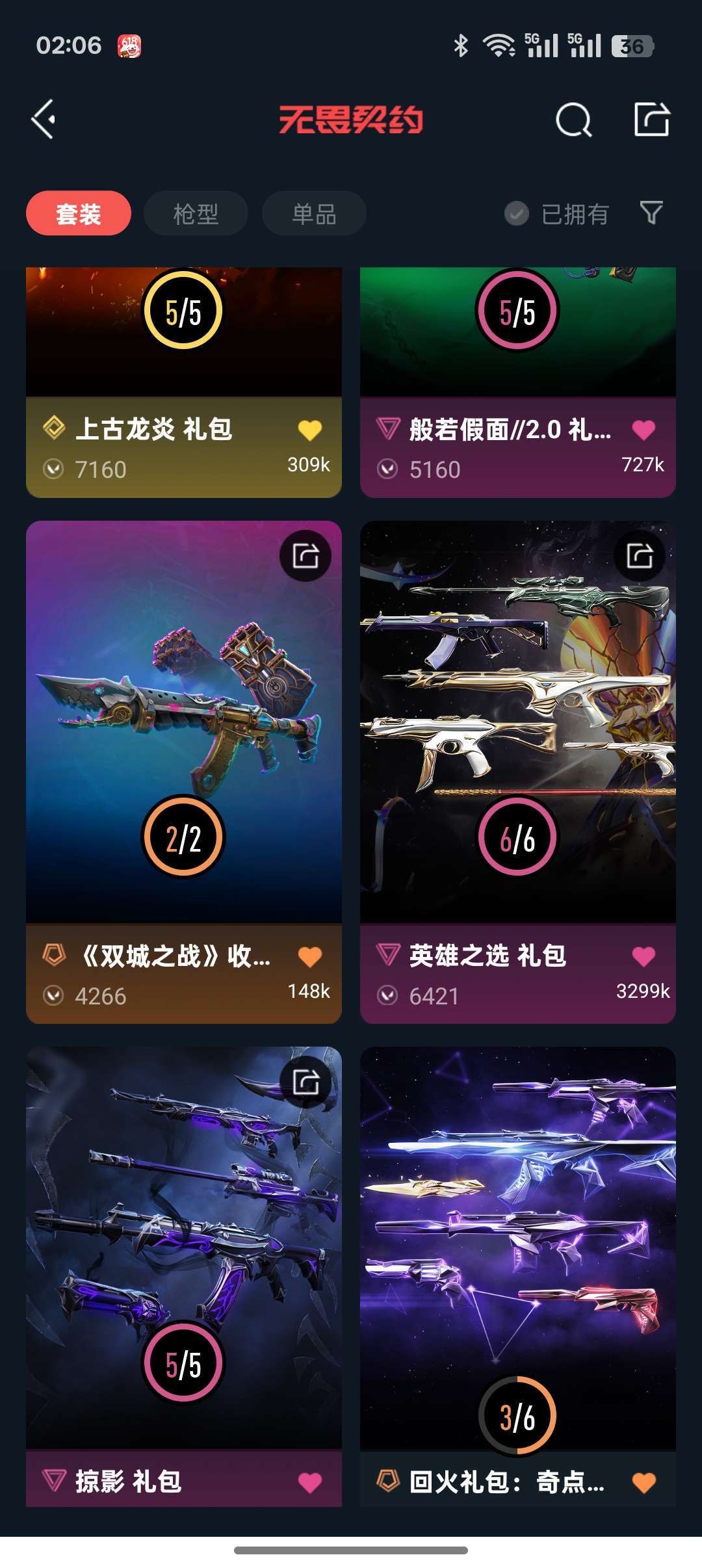Image resolution: width=702 pixels, height=1568 pixels.
Task: Share the 掠影 礼包 bundle
Action: point(305,1082)
